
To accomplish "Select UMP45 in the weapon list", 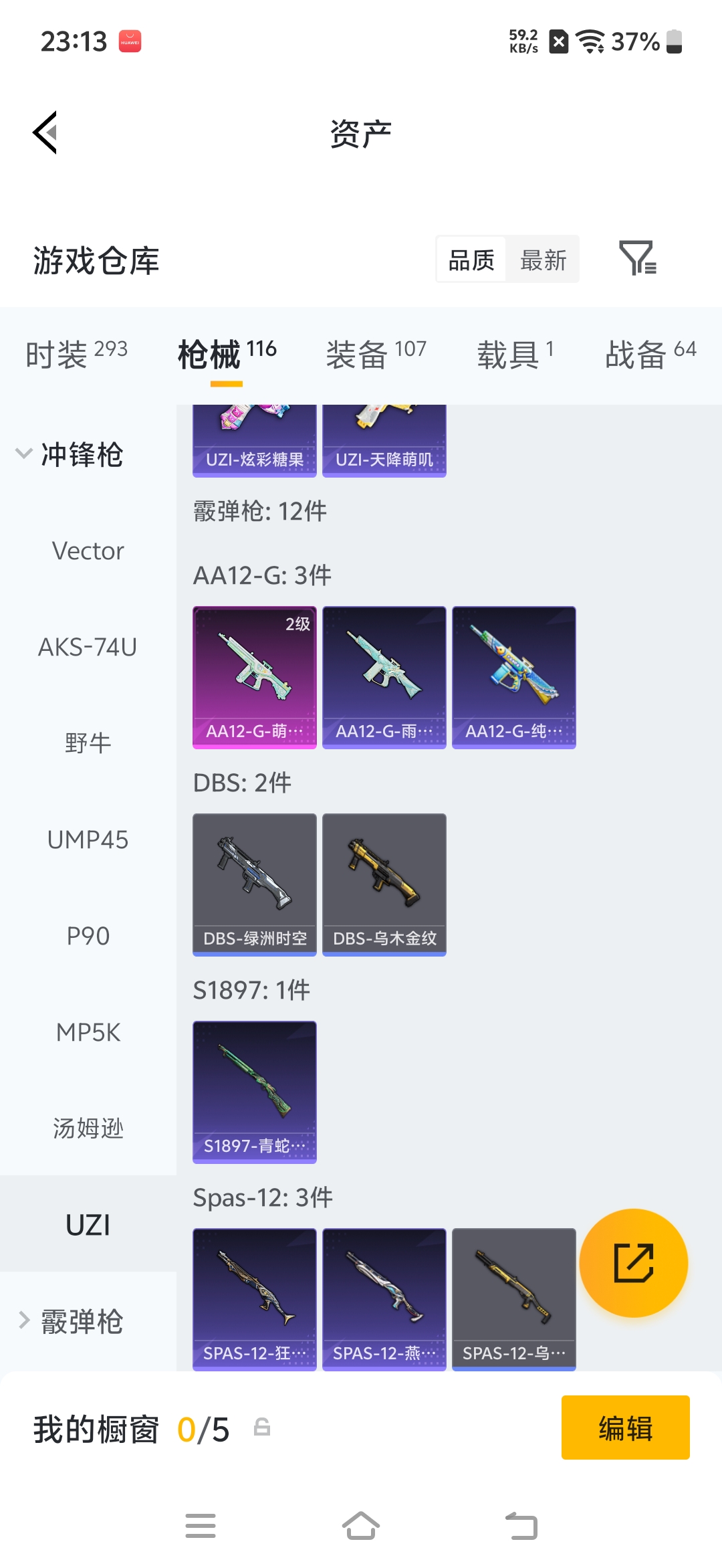I will point(88,840).
